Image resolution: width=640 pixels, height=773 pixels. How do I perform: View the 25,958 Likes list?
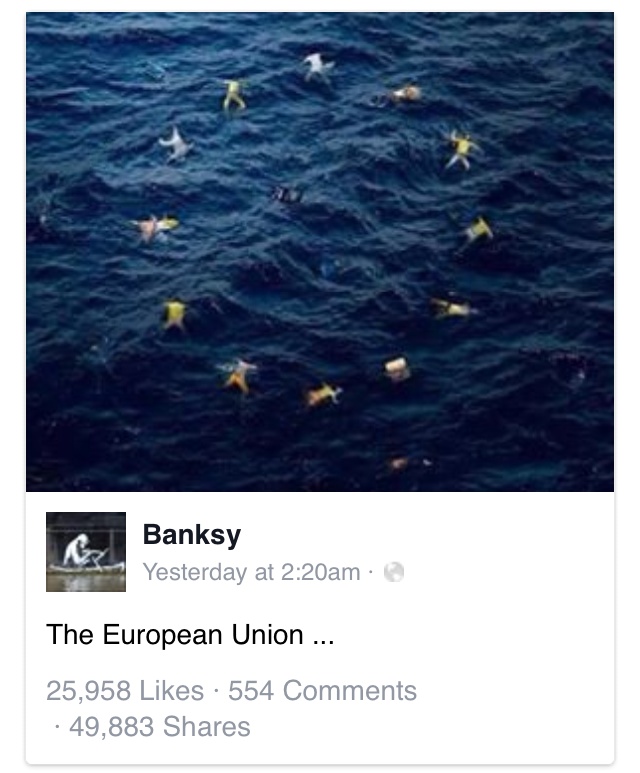point(124,691)
